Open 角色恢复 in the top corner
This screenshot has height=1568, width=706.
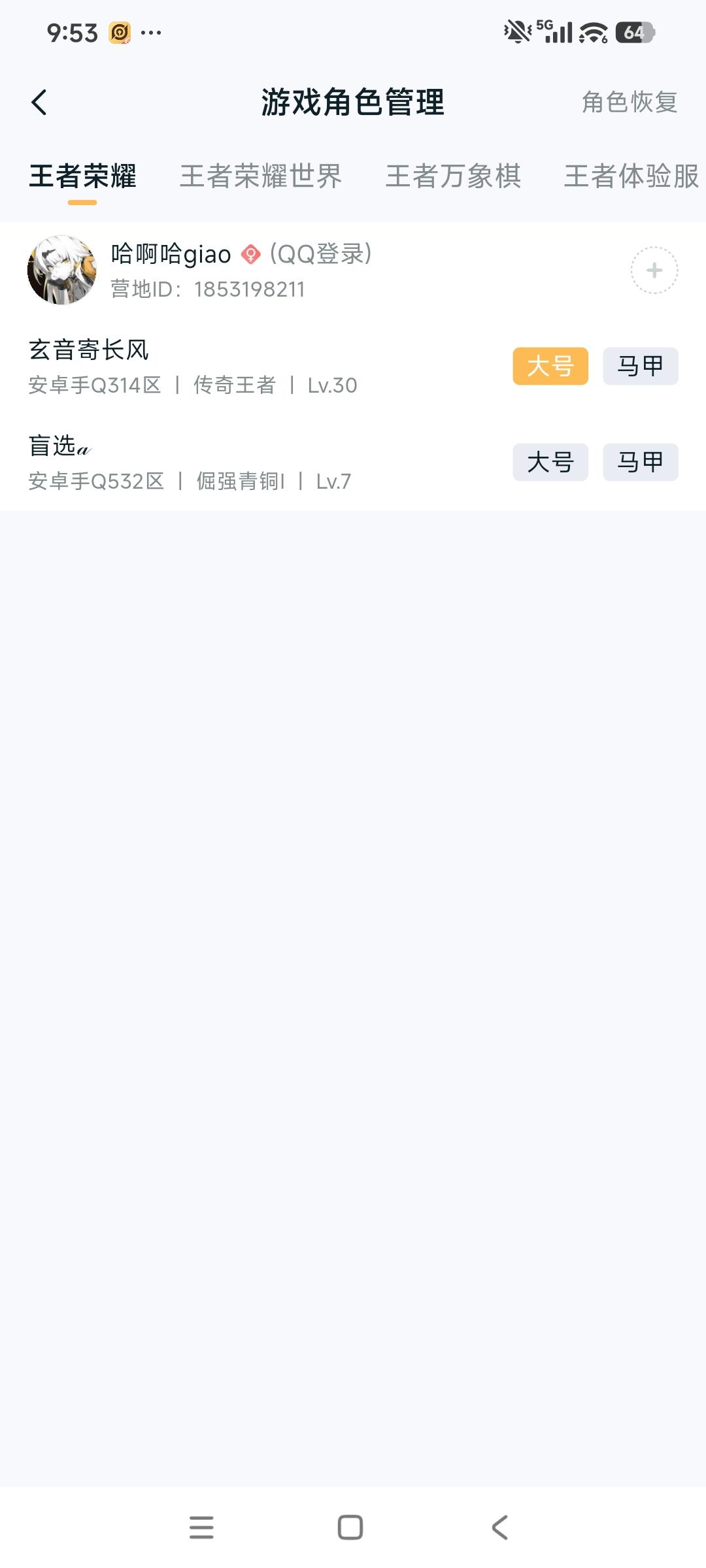630,102
